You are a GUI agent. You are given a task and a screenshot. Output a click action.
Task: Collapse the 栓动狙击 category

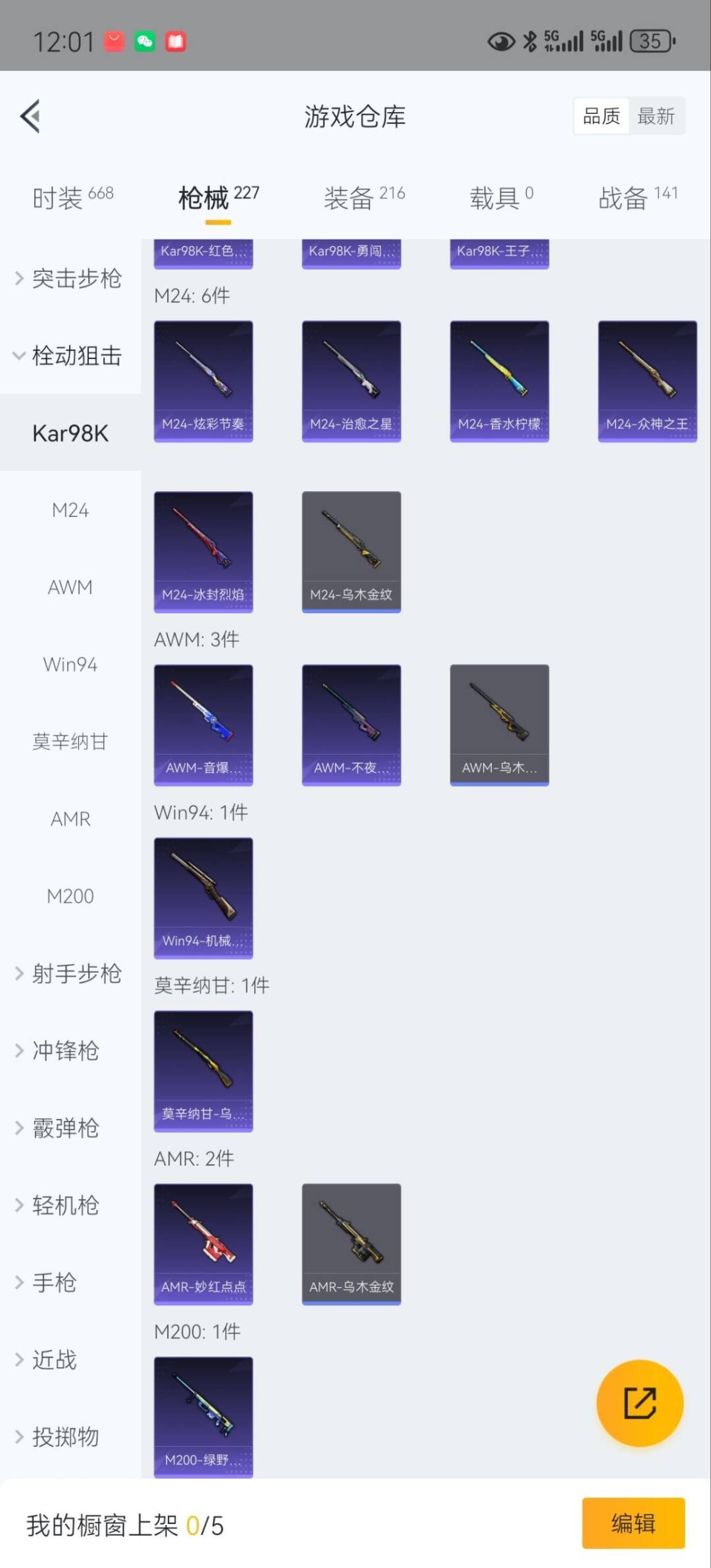(70, 356)
